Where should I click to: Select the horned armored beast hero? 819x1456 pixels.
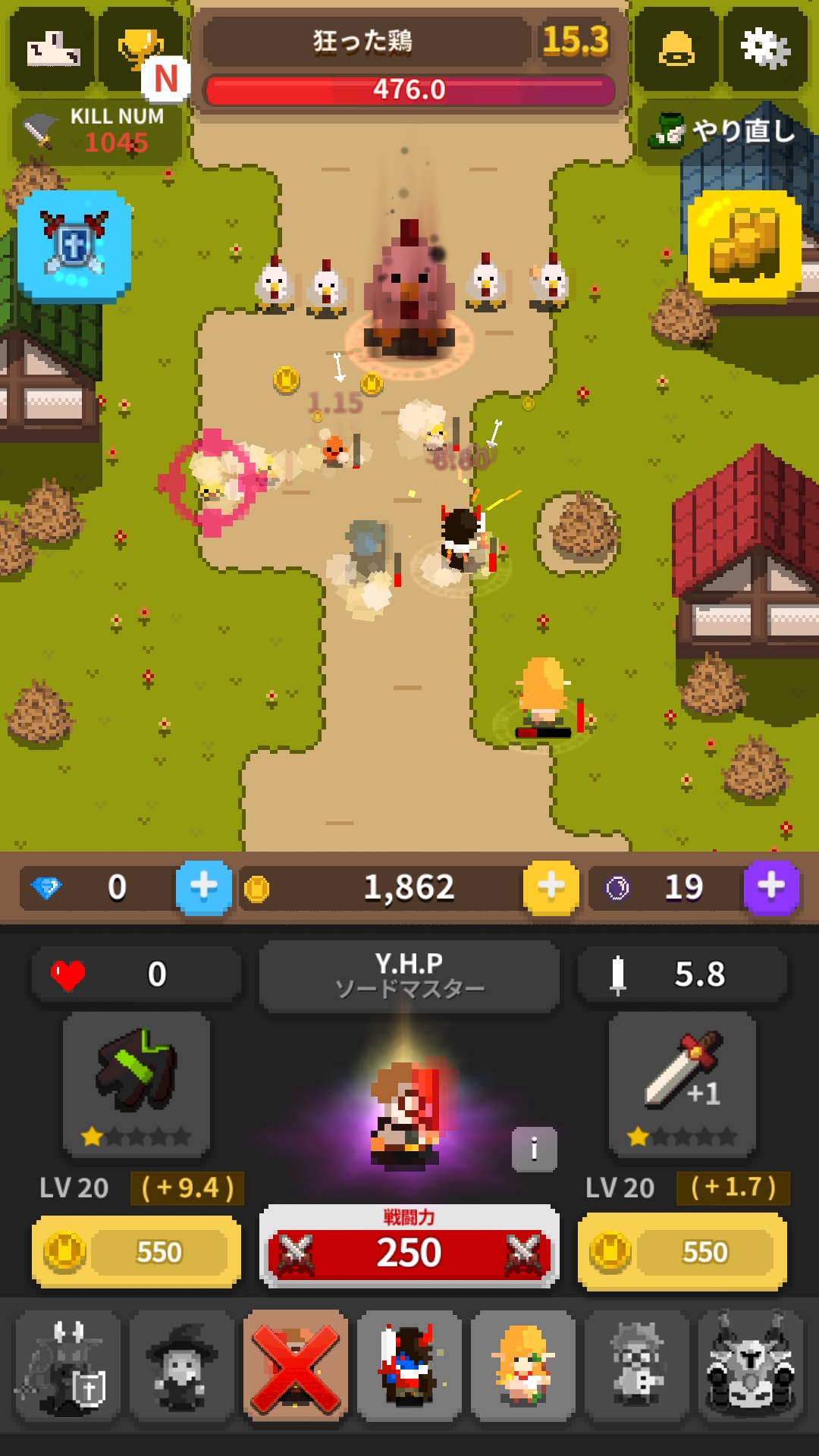click(751, 1365)
